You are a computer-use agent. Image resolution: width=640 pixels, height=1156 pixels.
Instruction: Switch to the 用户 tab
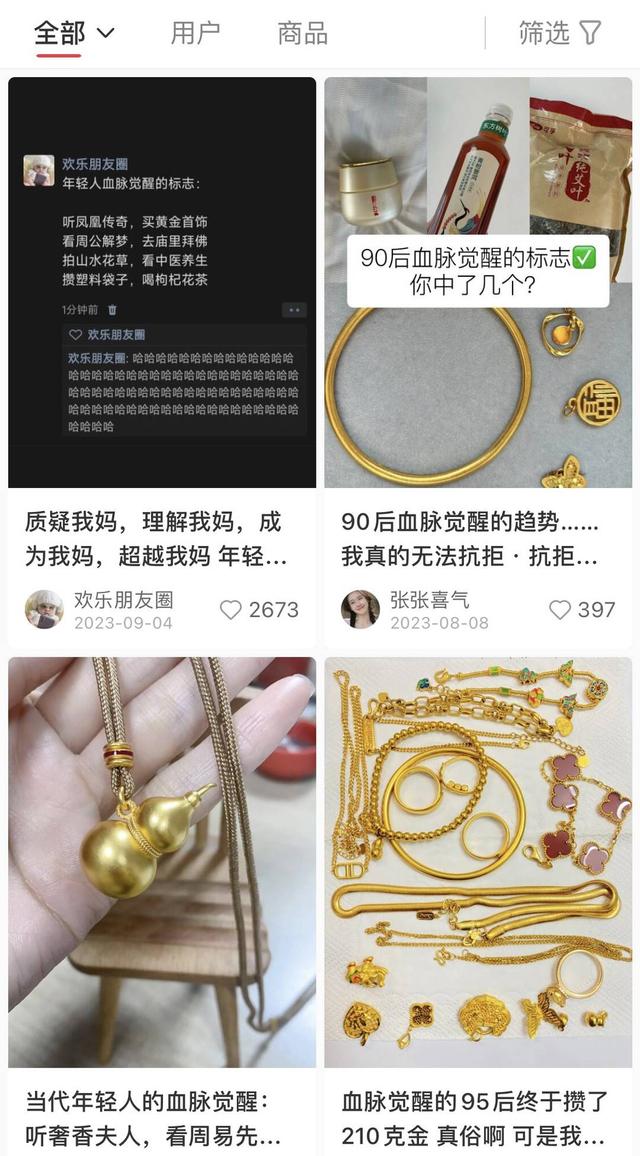(x=195, y=34)
